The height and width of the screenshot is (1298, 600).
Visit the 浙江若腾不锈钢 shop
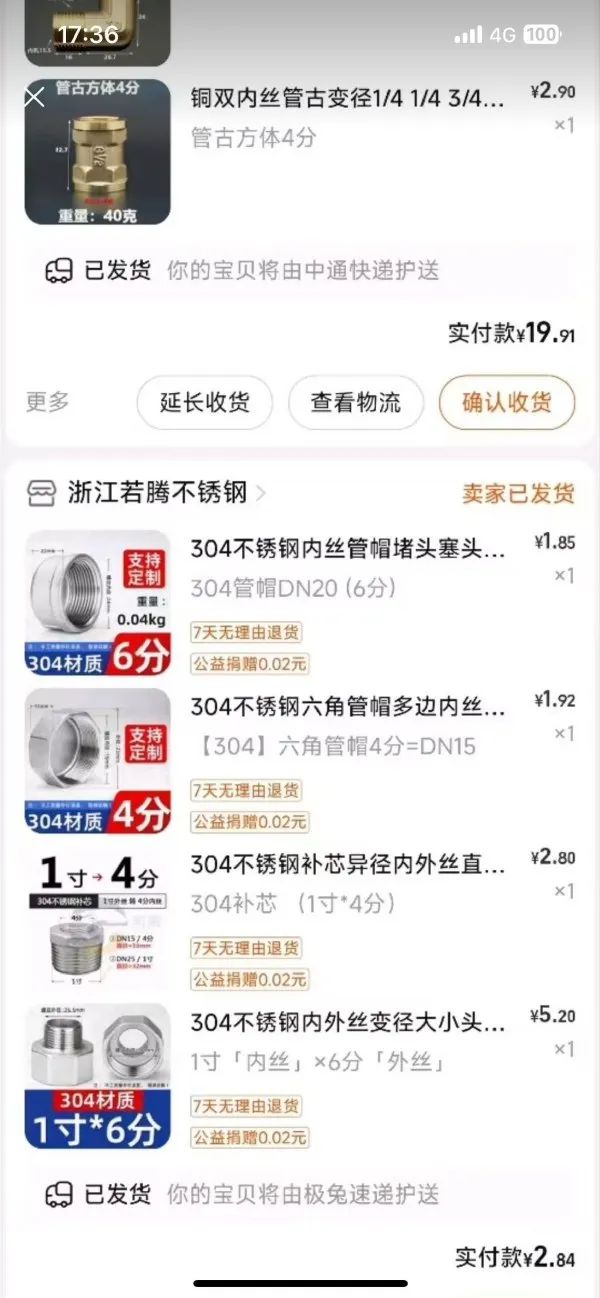[157, 493]
